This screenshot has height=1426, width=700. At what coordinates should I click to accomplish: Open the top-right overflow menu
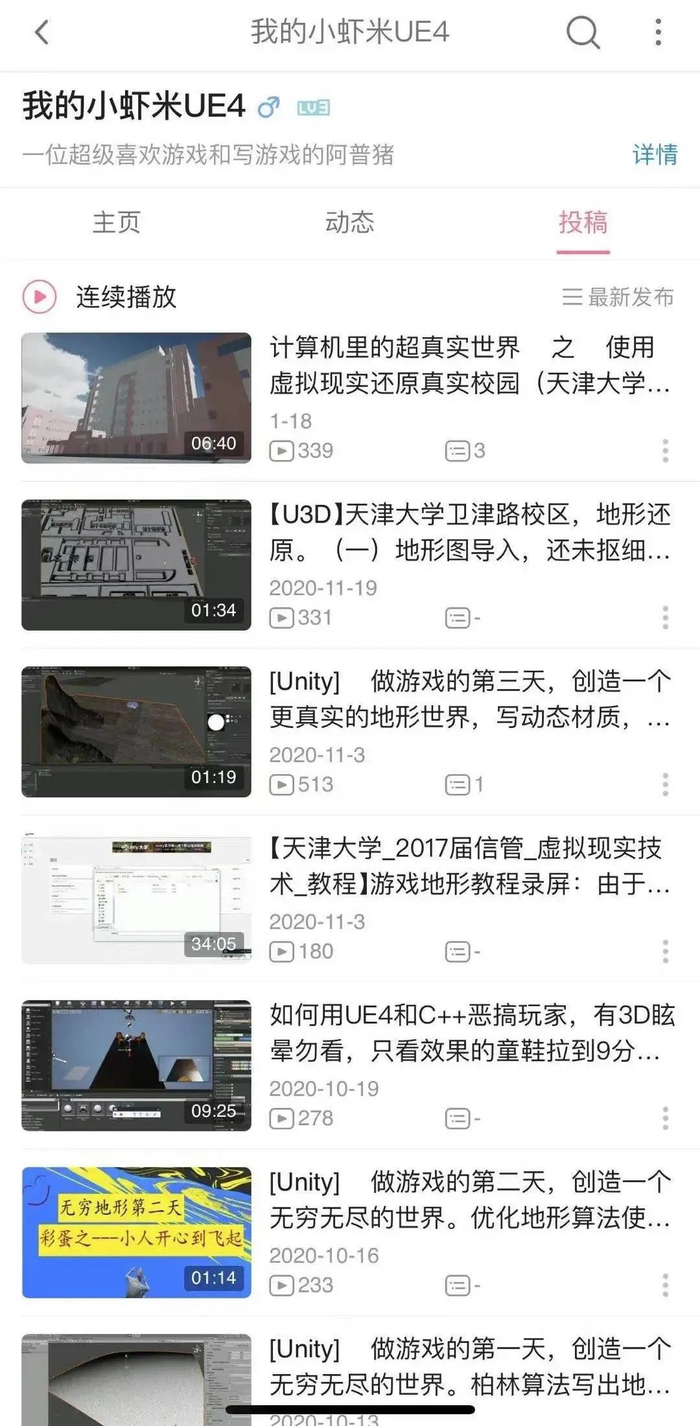coord(658,32)
